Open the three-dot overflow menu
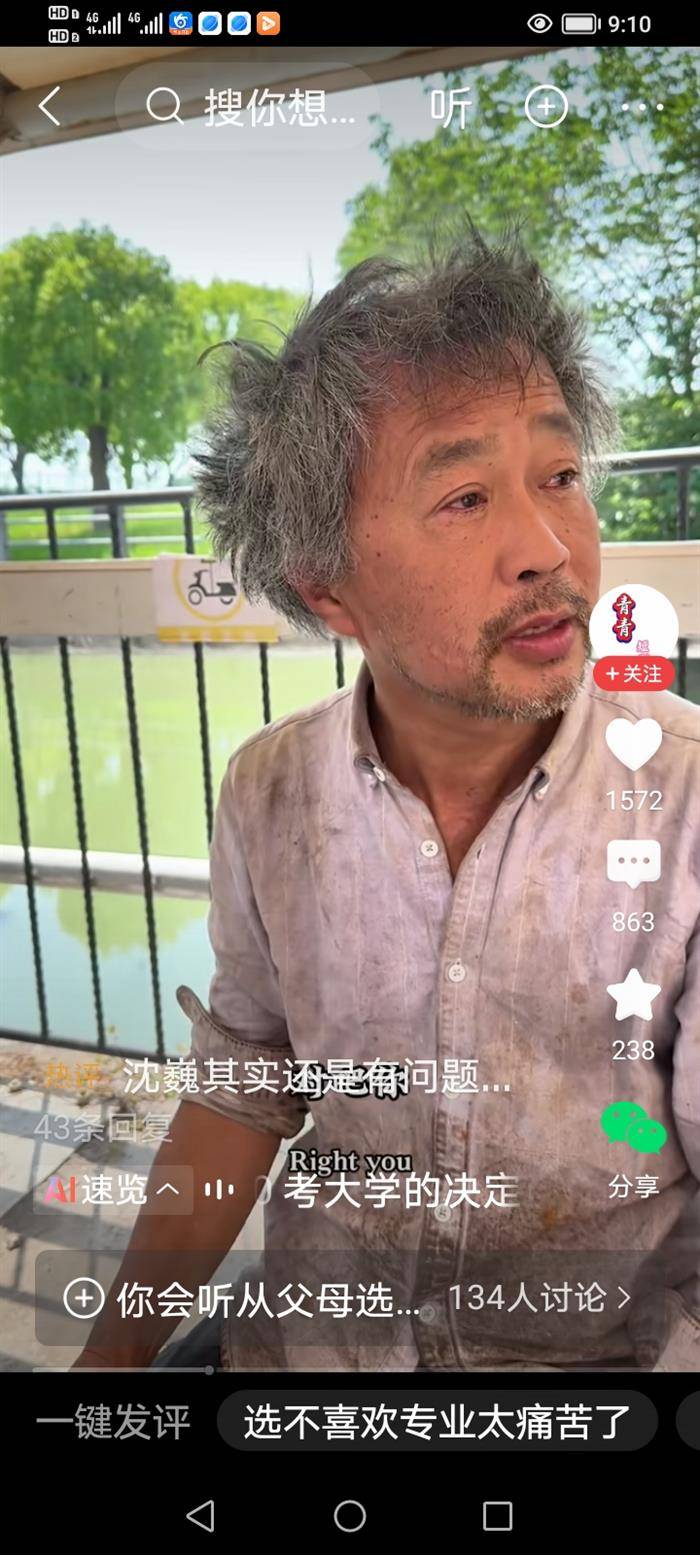700x1555 pixels. pos(641,106)
